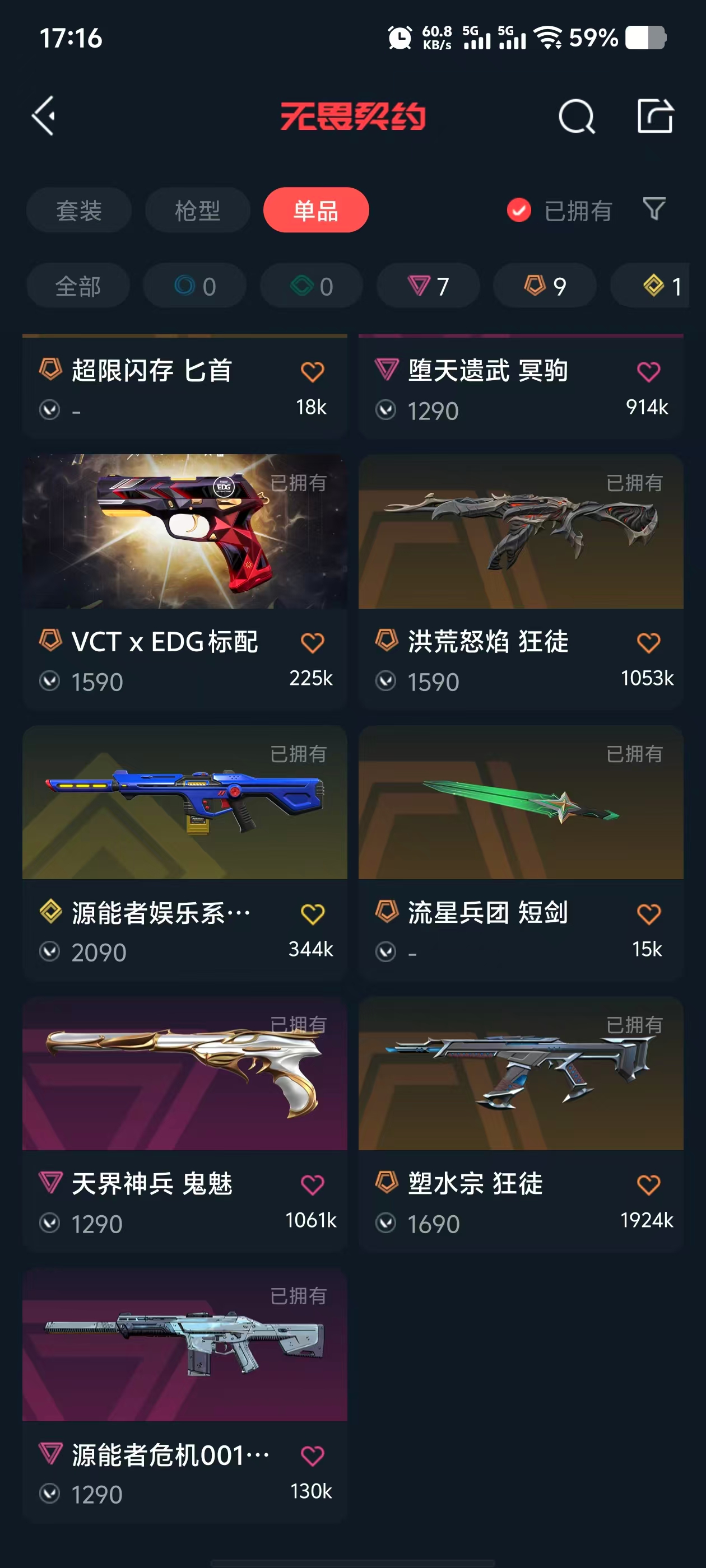The image size is (706, 1568).
Task: Uncheck the 已拥有 filter checkbox
Action: click(519, 211)
